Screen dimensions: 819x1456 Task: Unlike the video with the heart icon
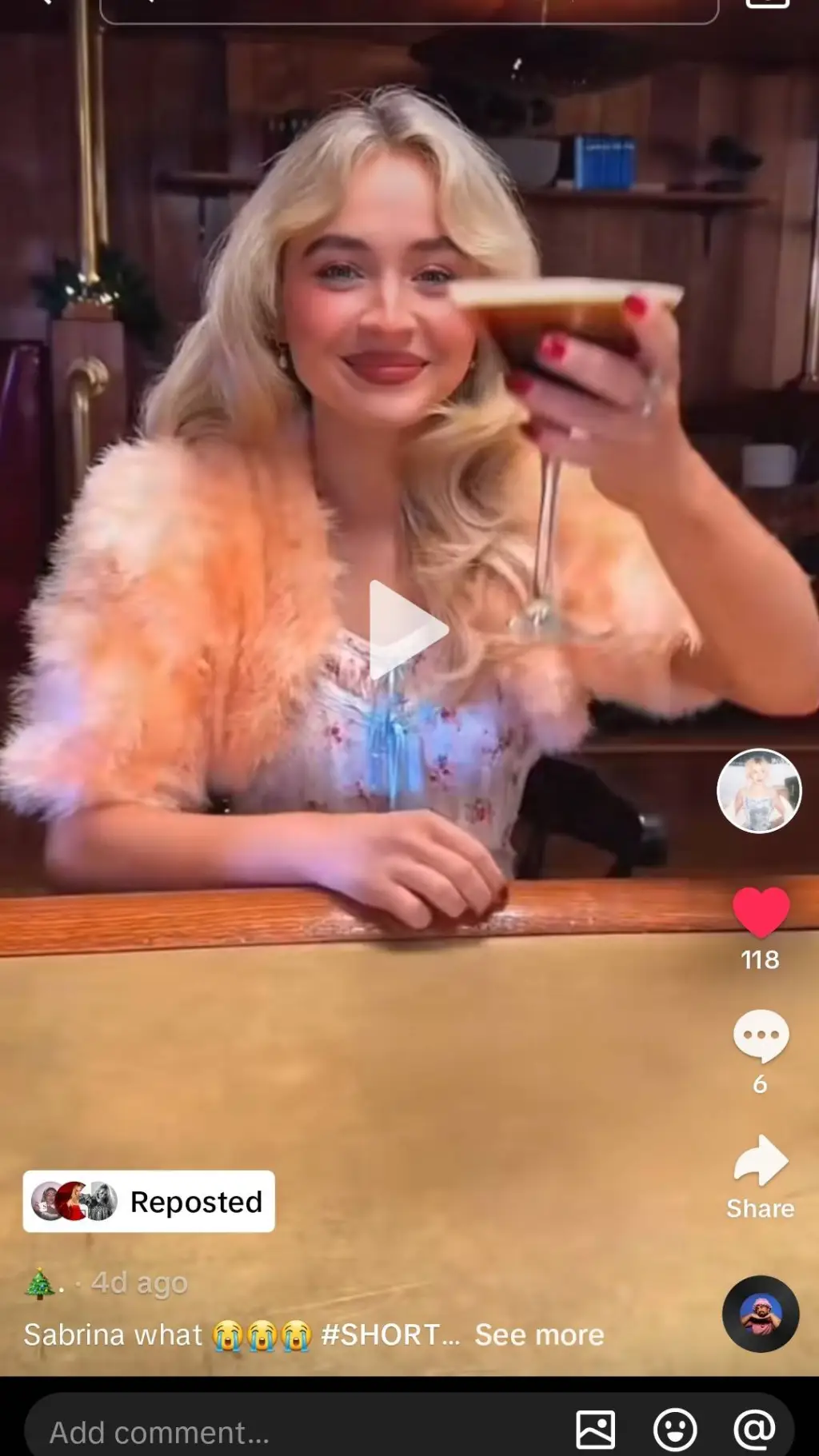[761, 912]
